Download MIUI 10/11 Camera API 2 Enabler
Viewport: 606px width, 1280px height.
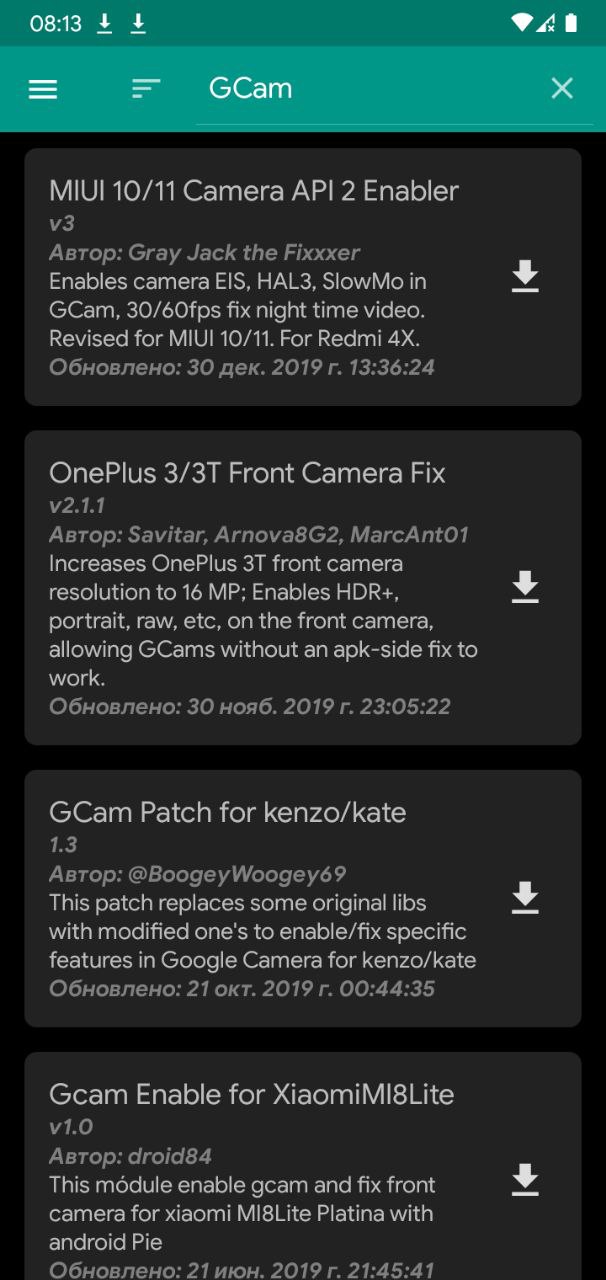[525, 276]
